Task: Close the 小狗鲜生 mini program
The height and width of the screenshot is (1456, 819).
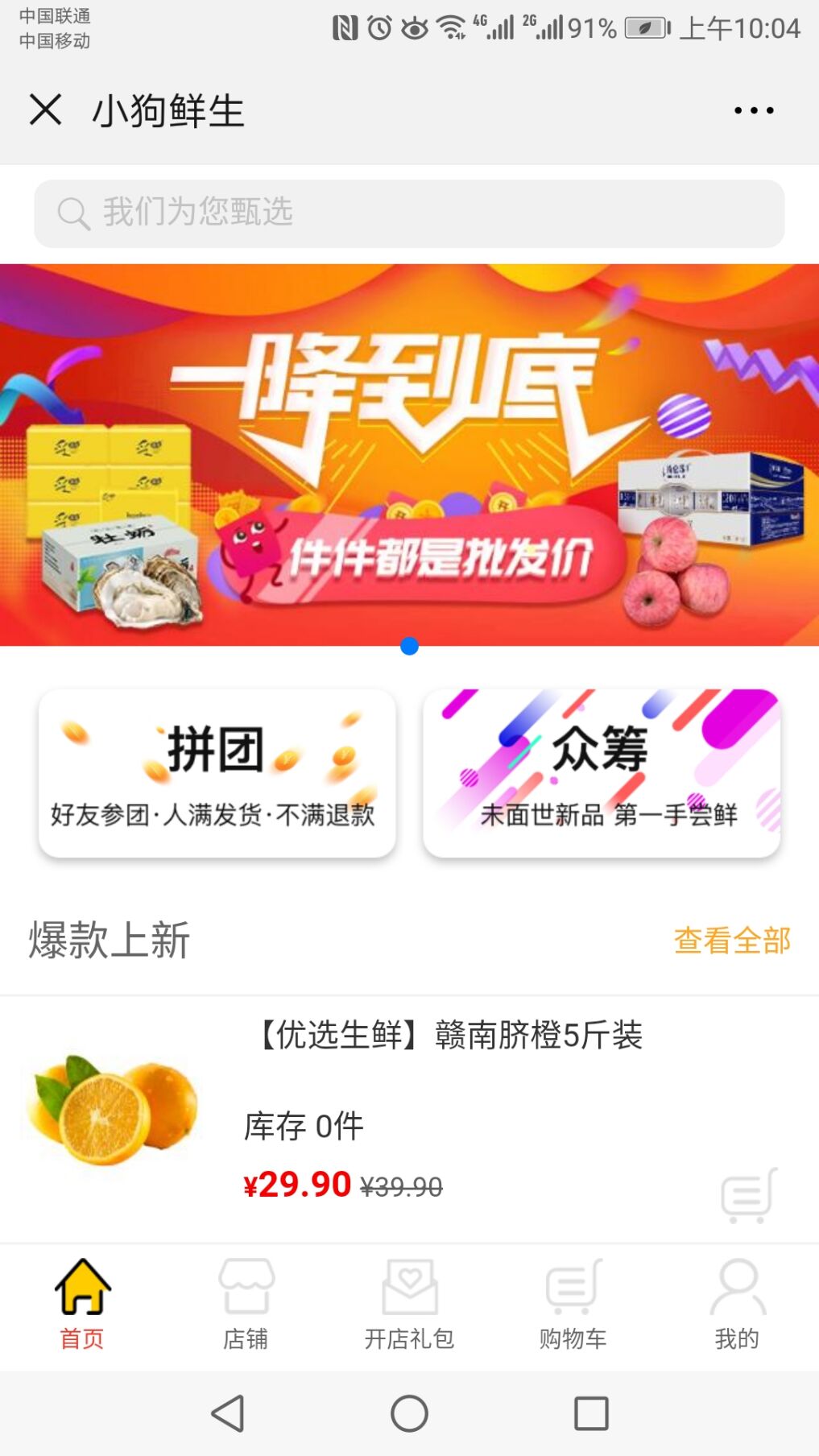Action: click(x=45, y=110)
